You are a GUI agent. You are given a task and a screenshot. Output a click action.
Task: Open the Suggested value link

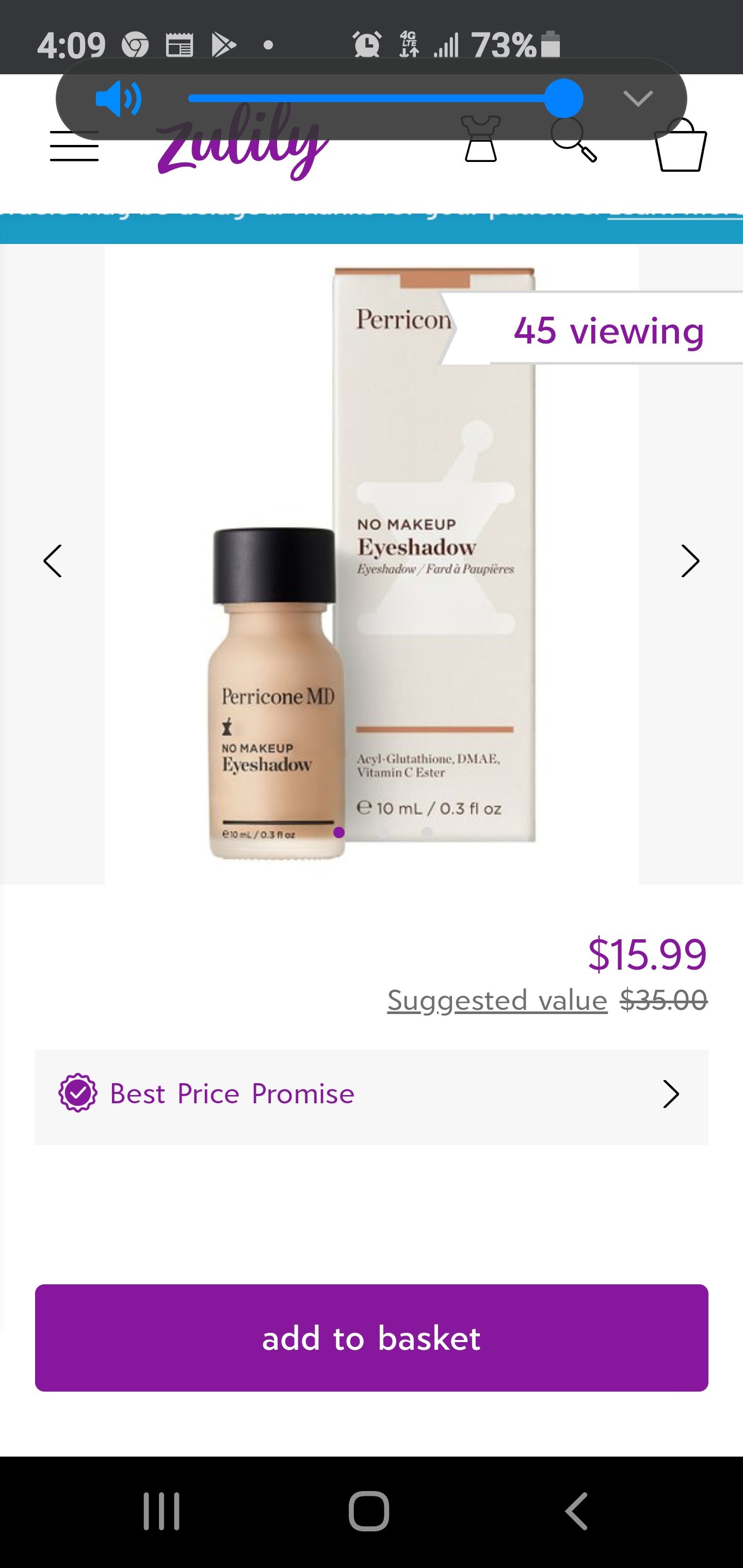click(497, 1001)
